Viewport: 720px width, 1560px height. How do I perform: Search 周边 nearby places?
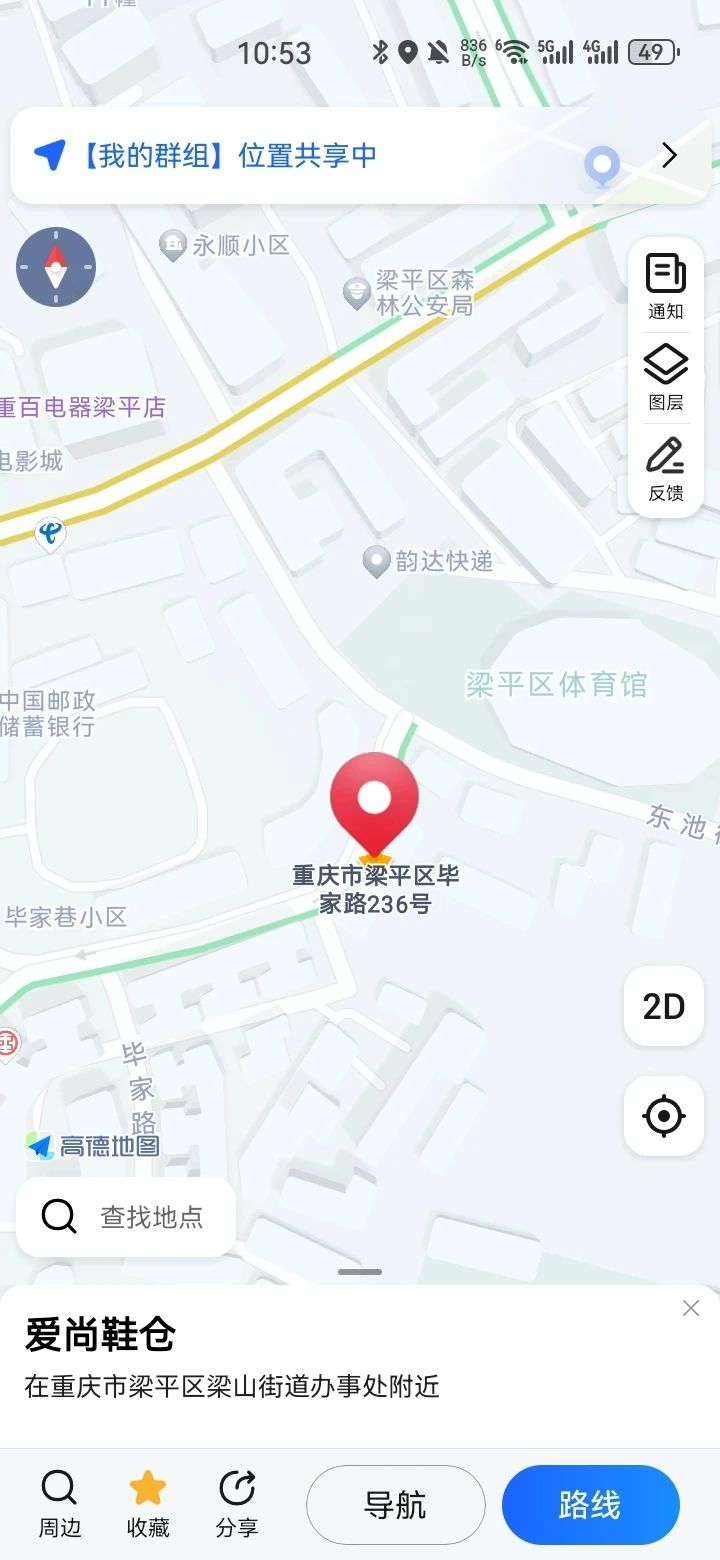59,1503
